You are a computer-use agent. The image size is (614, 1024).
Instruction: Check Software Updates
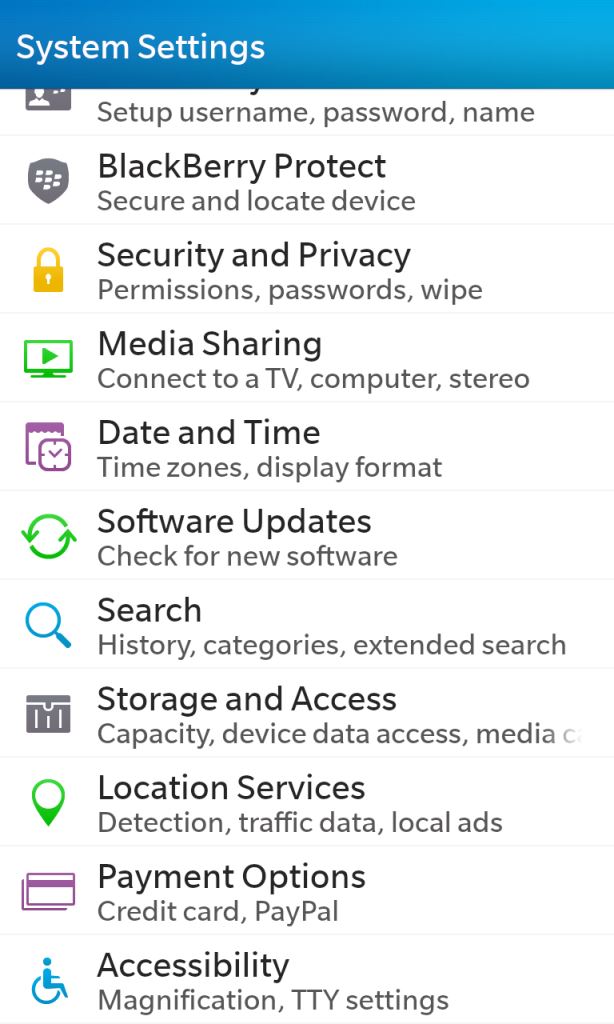pyautogui.click(x=307, y=536)
